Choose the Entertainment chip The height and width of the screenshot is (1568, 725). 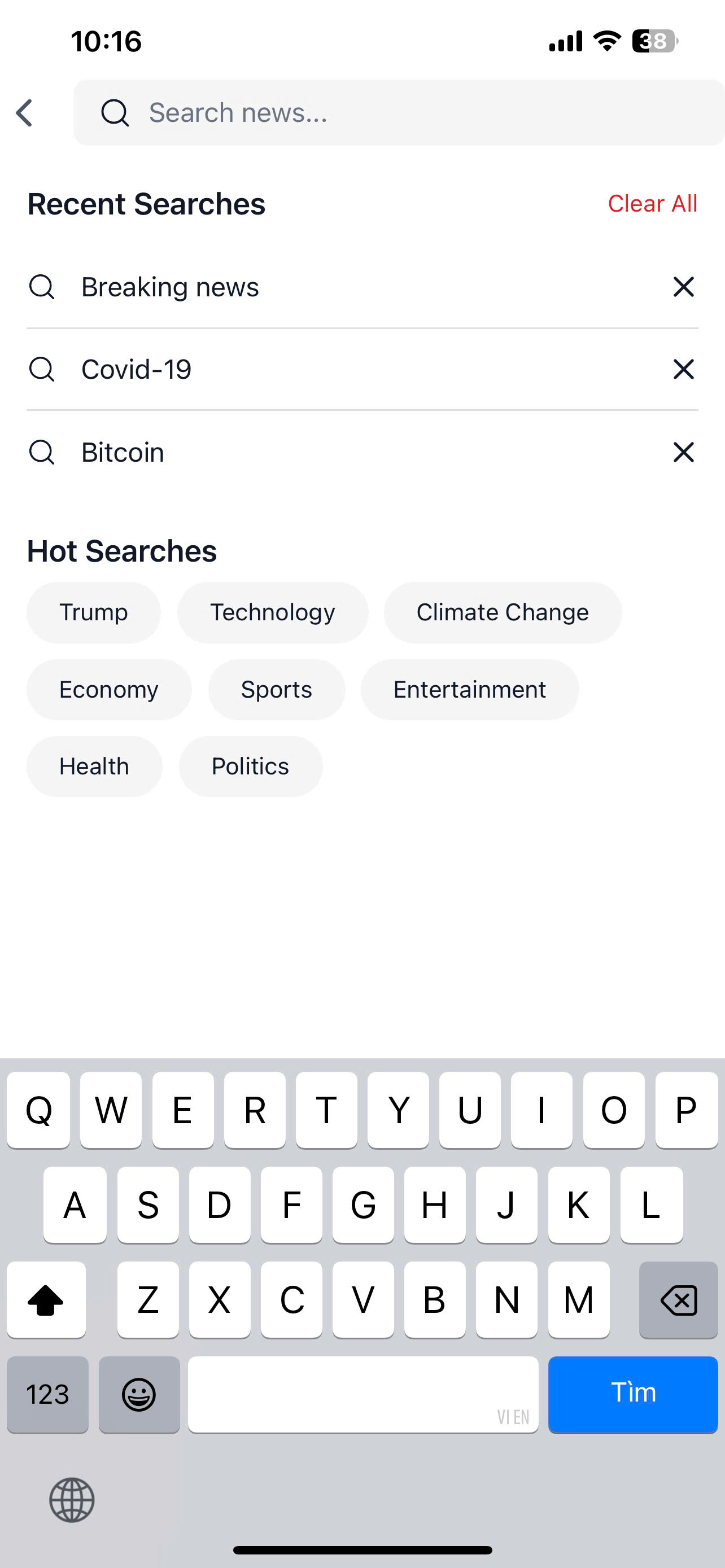[x=469, y=690]
